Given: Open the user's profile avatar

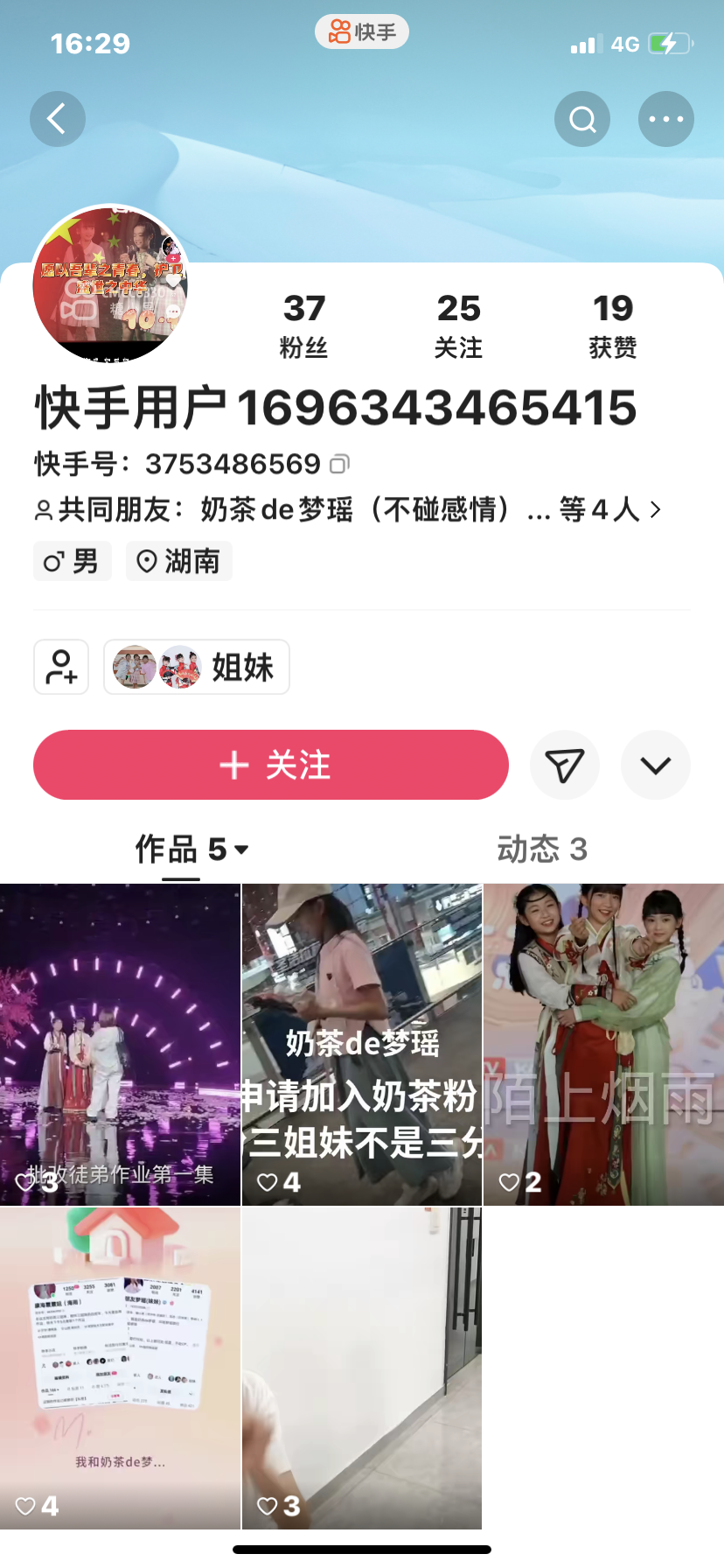Looking at the screenshot, I should point(110,283).
